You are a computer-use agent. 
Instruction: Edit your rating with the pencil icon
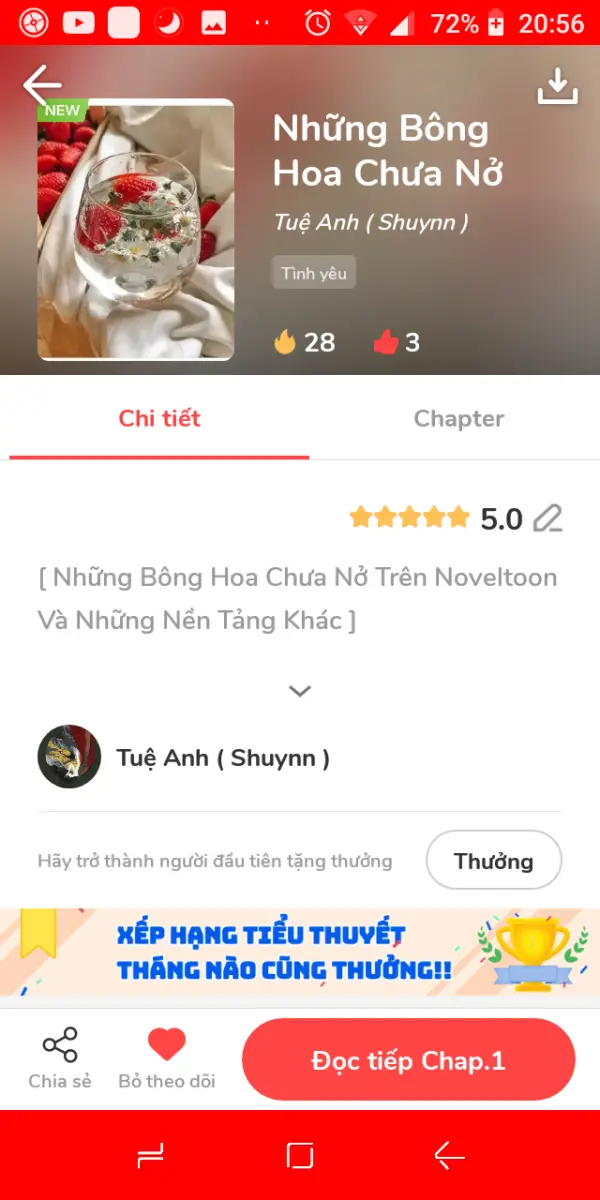[547, 518]
